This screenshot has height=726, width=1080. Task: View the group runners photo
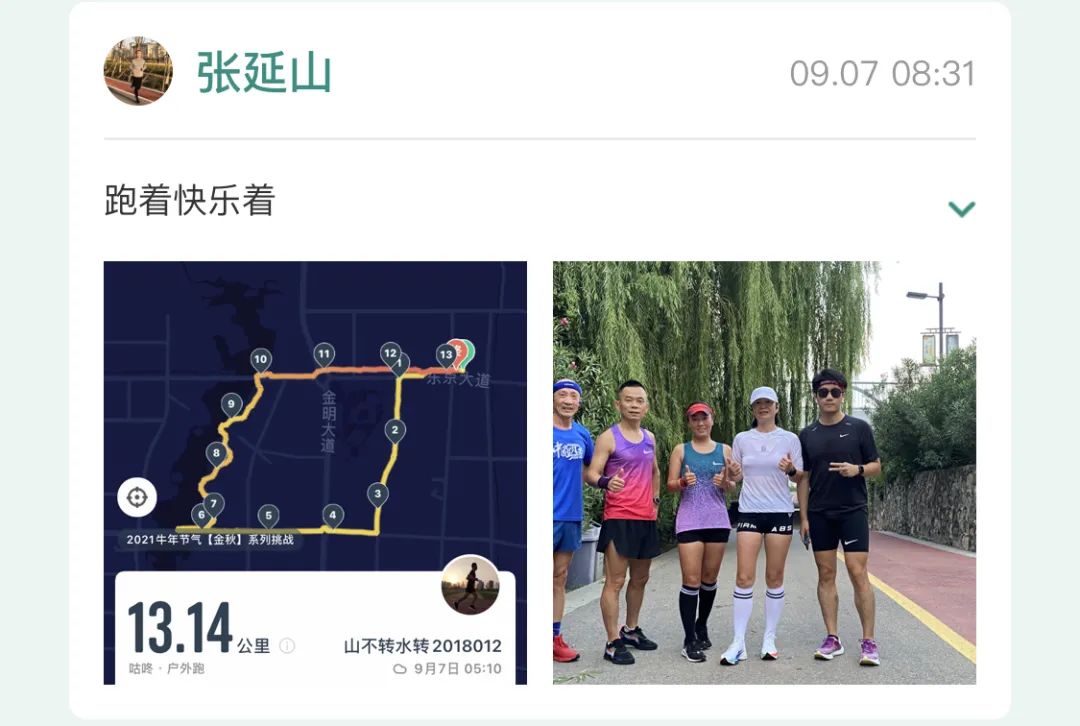[764, 472]
